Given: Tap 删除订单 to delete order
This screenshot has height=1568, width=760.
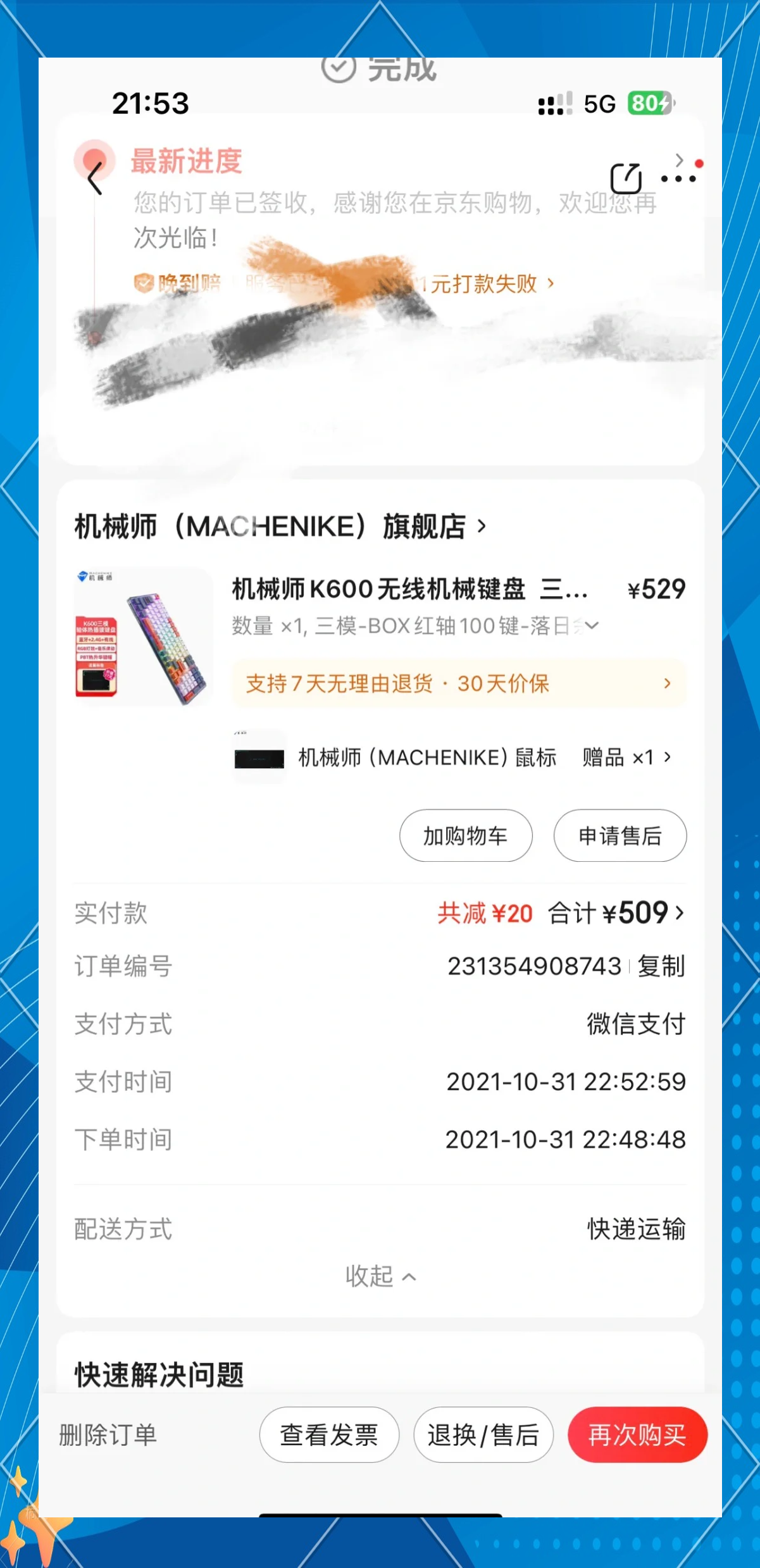Looking at the screenshot, I should (x=108, y=1435).
